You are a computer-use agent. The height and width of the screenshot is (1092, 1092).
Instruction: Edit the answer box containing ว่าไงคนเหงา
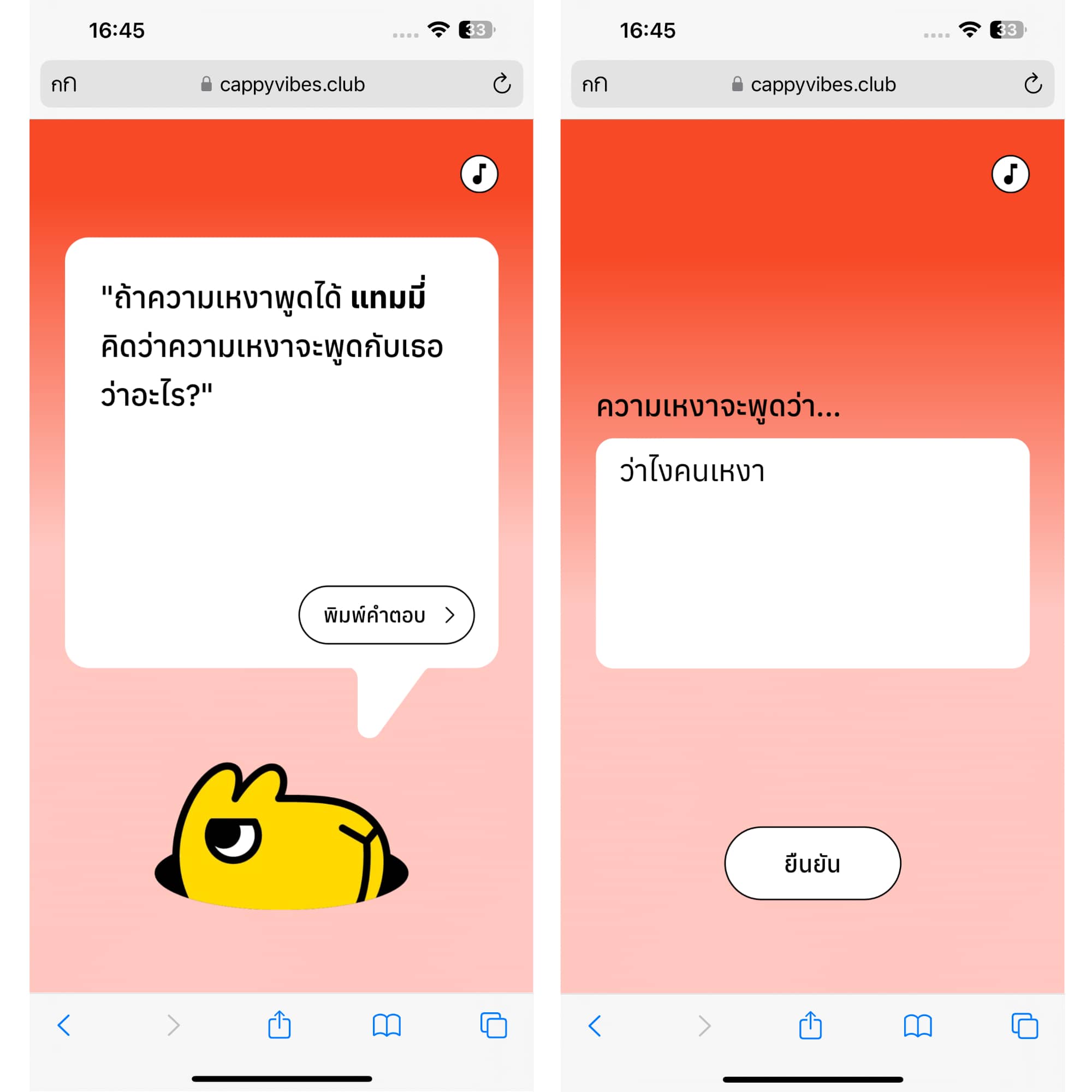tap(812, 554)
